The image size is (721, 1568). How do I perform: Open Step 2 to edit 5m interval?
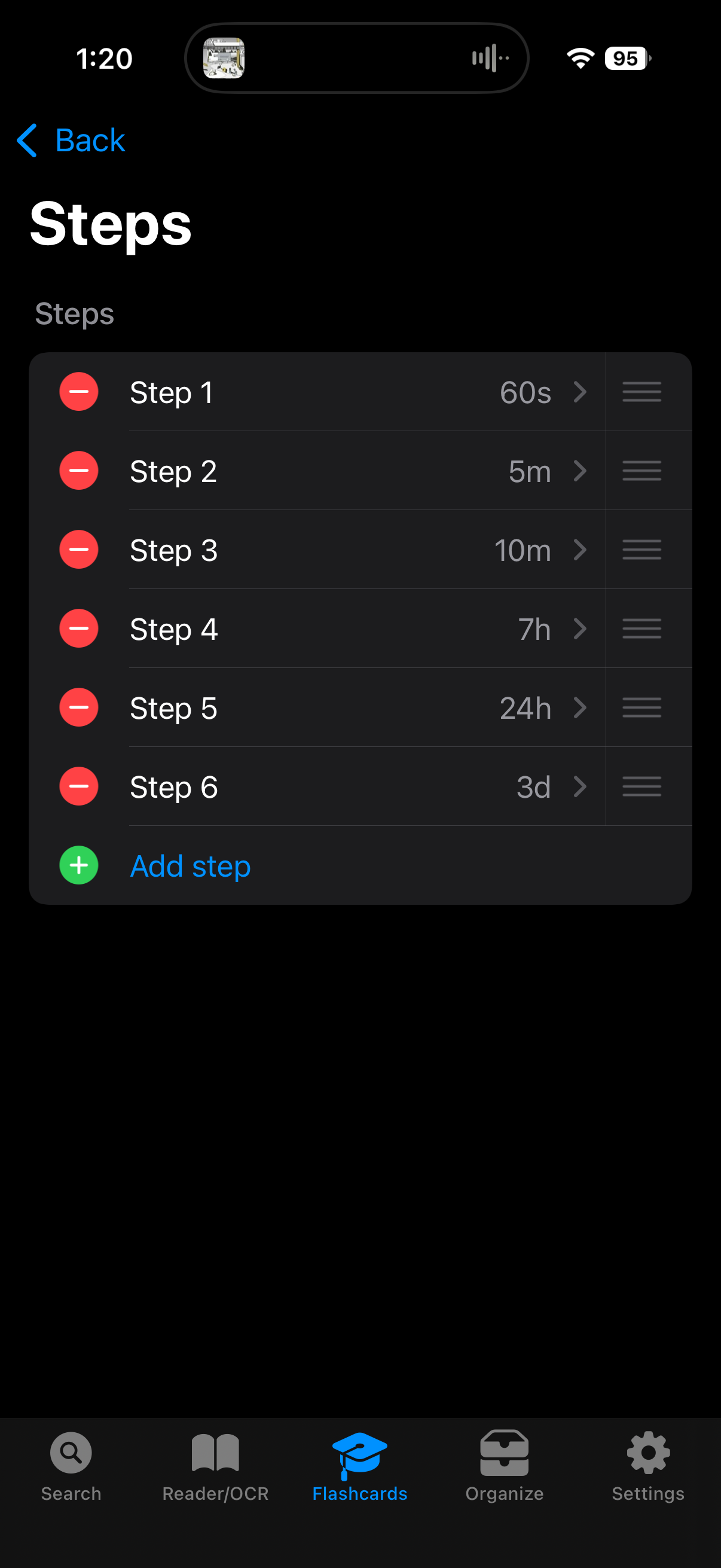(x=359, y=471)
